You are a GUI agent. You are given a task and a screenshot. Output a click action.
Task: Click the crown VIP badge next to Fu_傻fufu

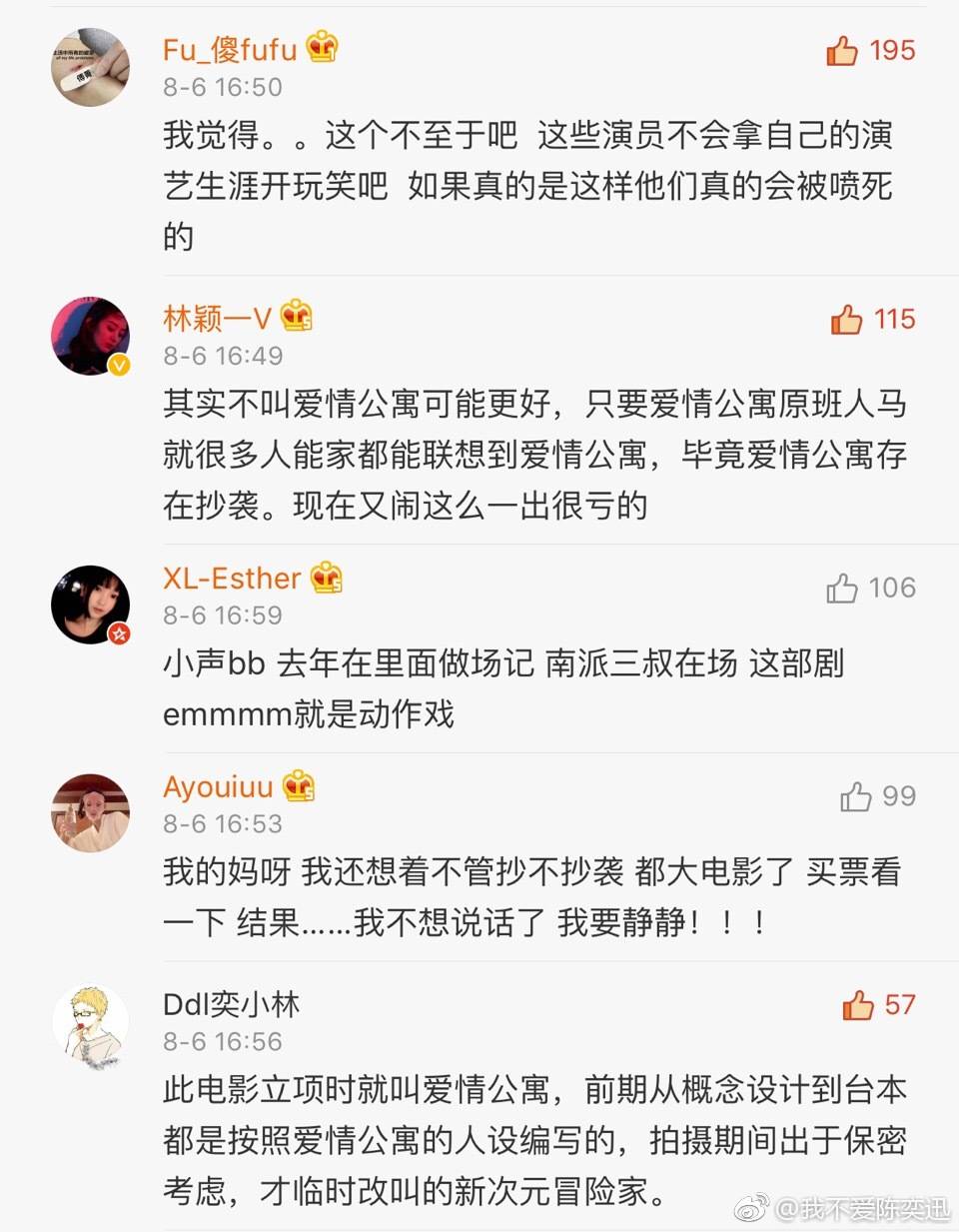click(322, 47)
